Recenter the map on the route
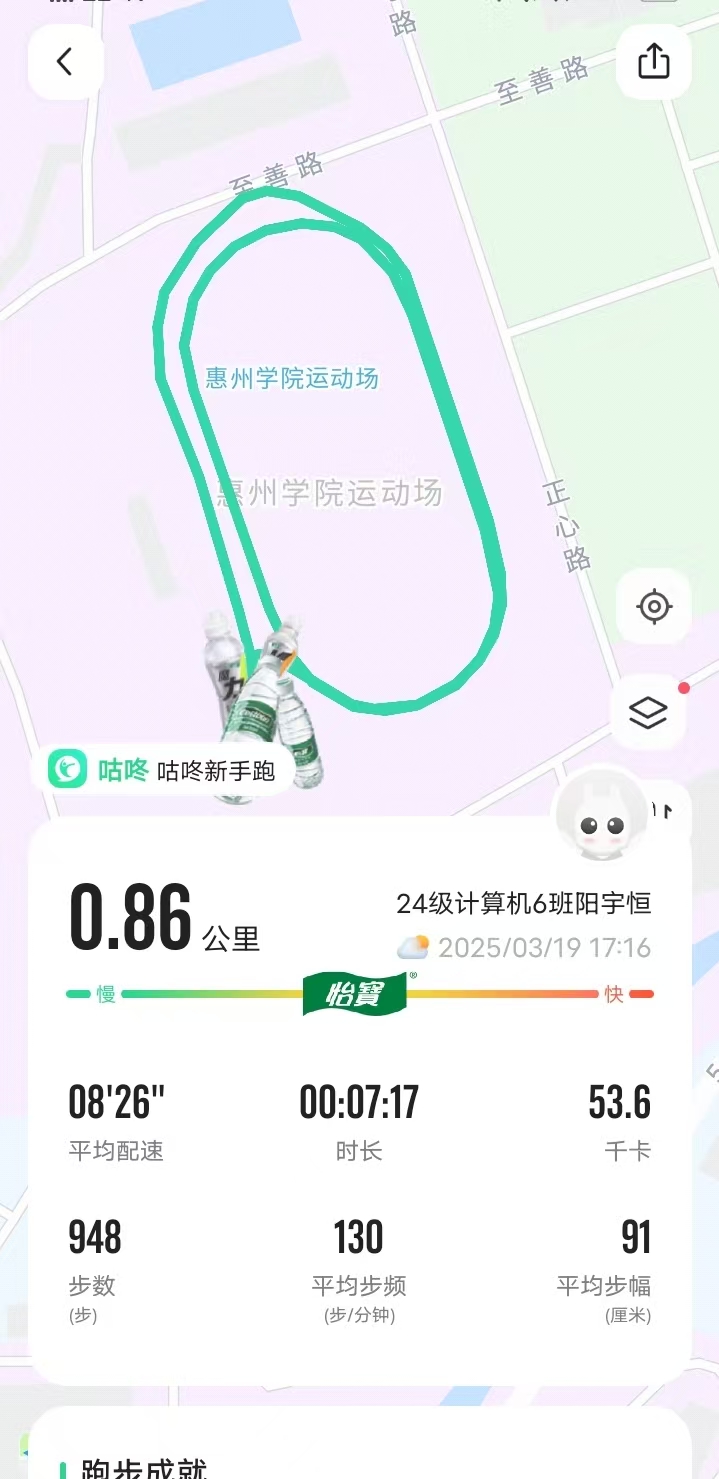Image resolution: width=719 pixels, height=1479 pixels. pos(653,607)
